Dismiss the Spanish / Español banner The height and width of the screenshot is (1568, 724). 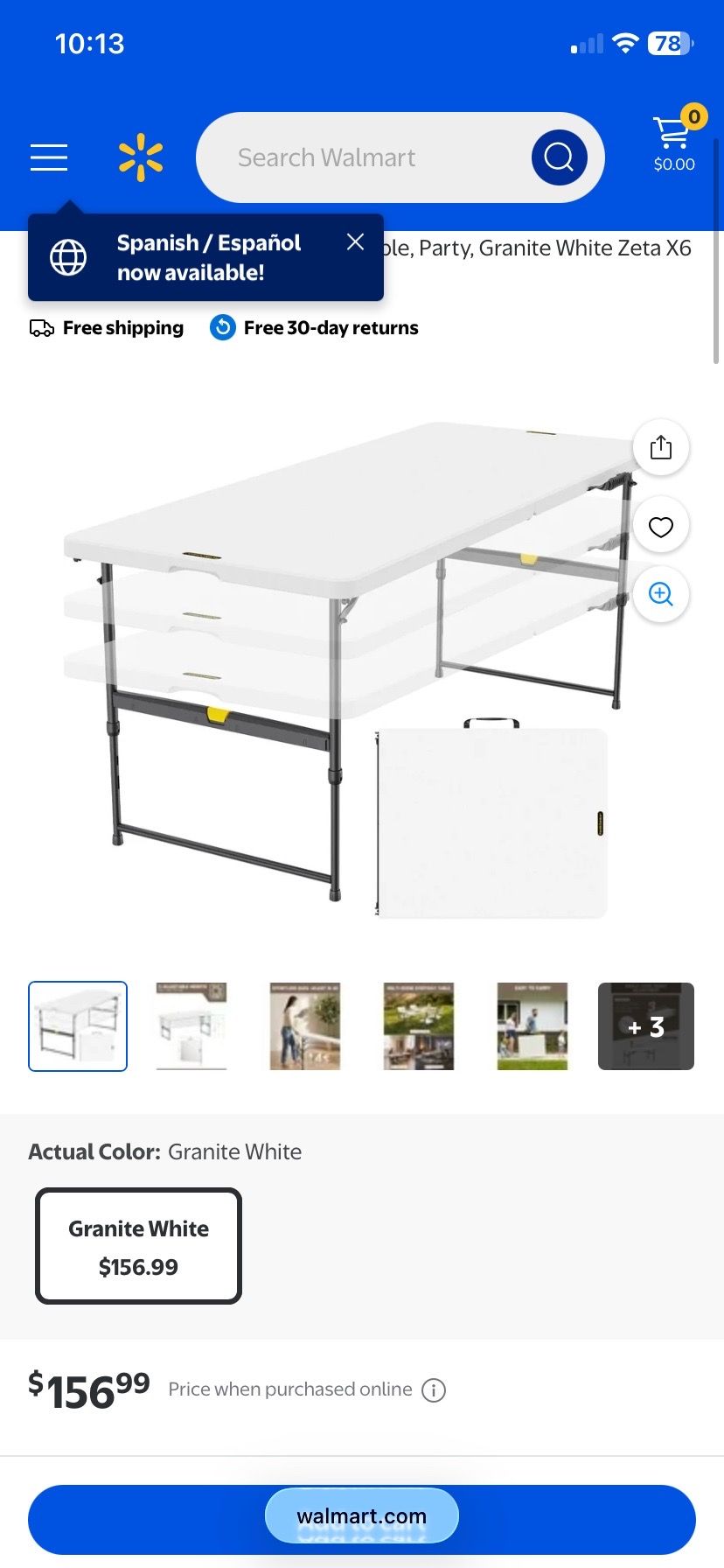355,242
